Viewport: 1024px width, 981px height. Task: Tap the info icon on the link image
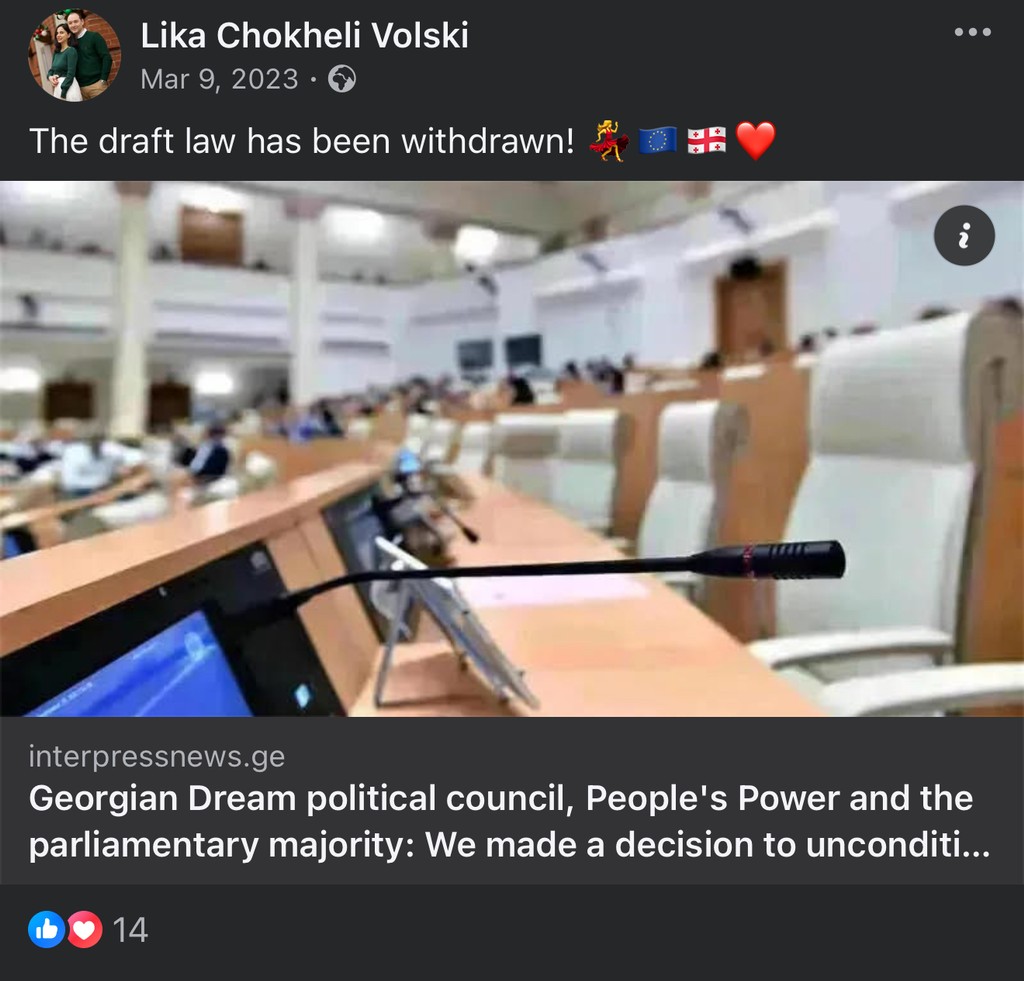coord(964,236)
